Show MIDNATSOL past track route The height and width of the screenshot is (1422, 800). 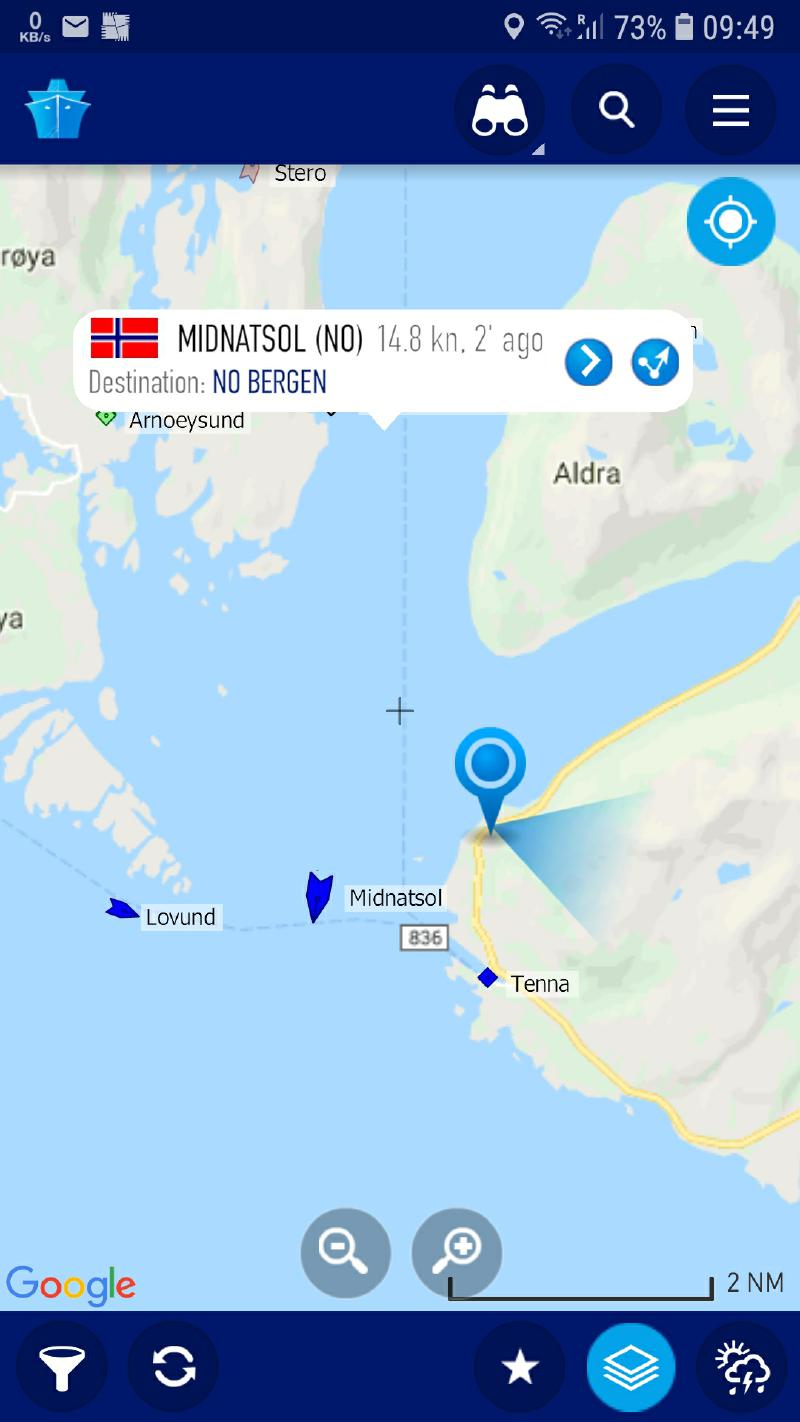pyautogui.click(x=655, y=362)
